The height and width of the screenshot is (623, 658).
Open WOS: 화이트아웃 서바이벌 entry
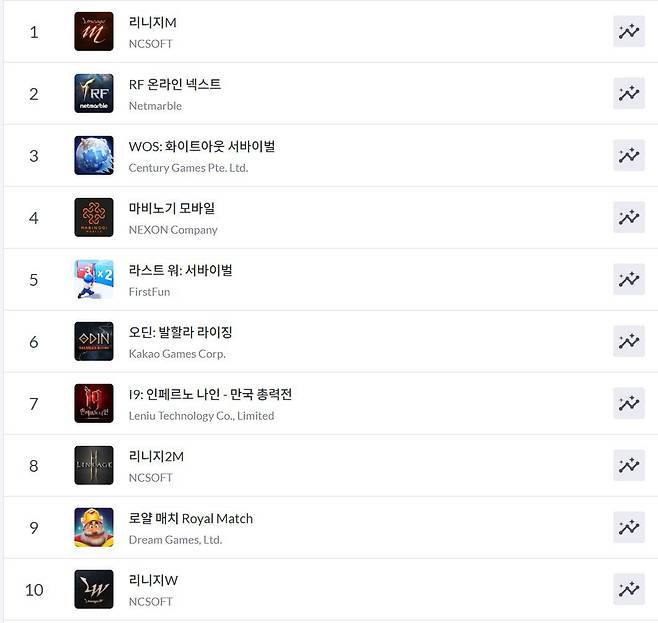[201, 147]
